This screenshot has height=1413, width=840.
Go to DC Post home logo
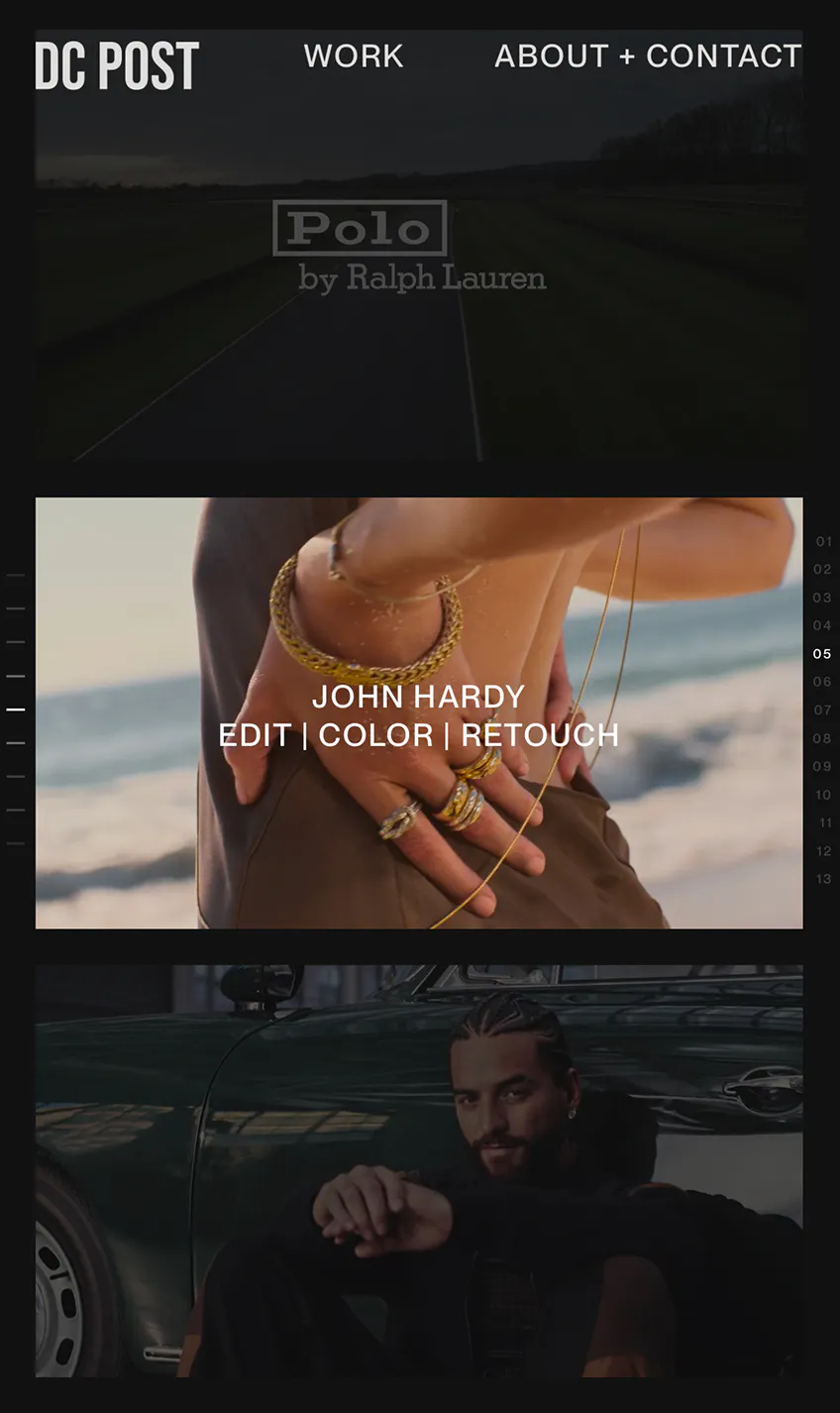coord(117,65)
